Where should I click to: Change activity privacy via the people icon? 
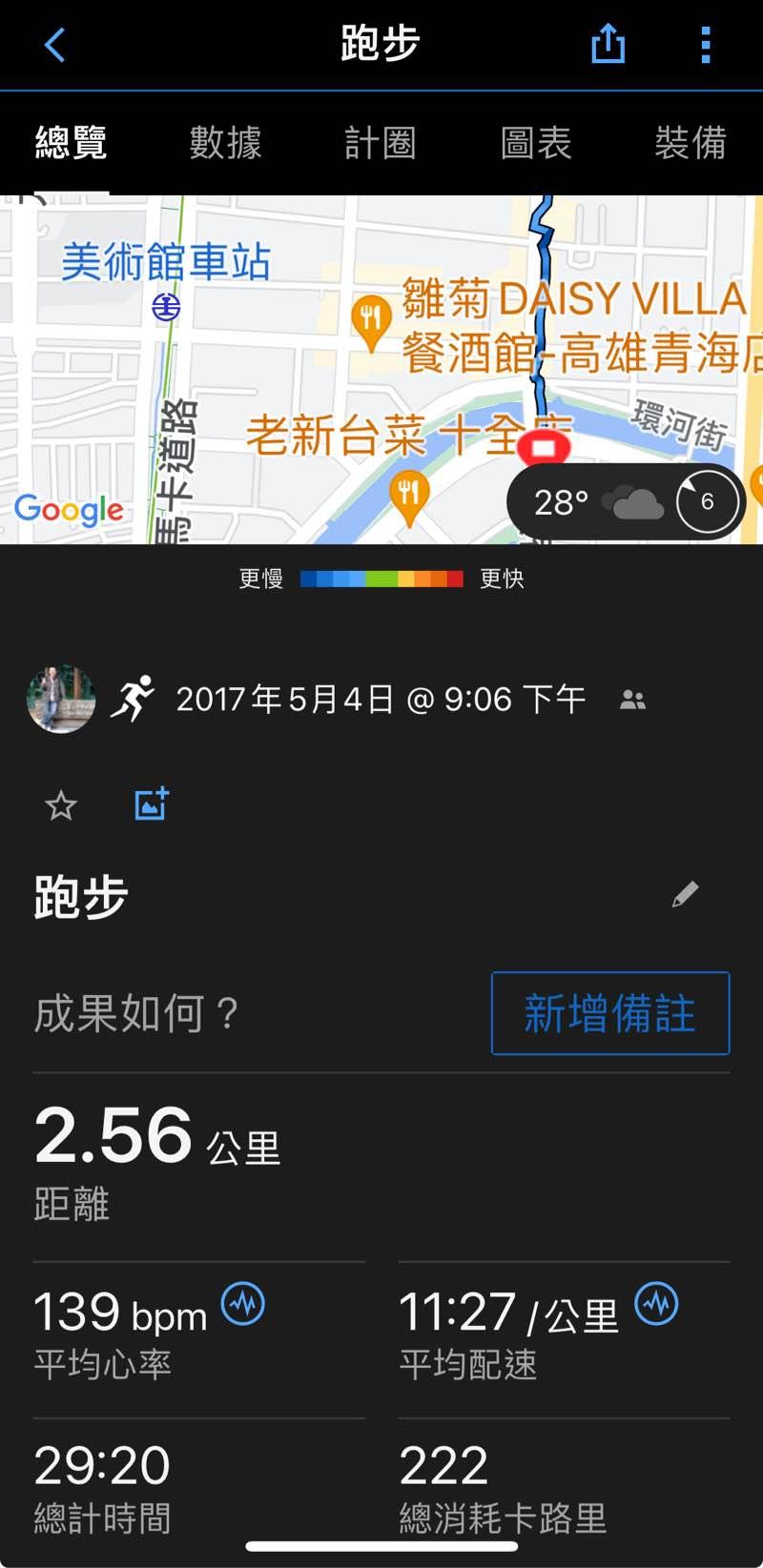[632, 701]
